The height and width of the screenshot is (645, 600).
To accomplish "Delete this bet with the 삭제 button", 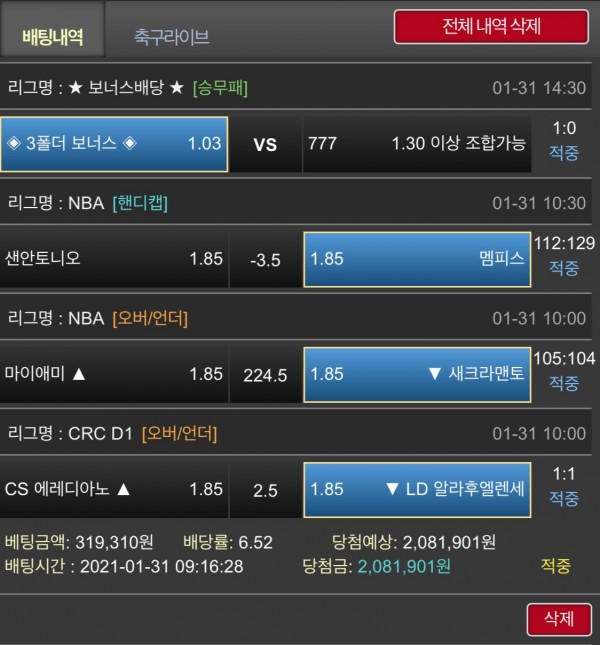I will tap(558, 619).
